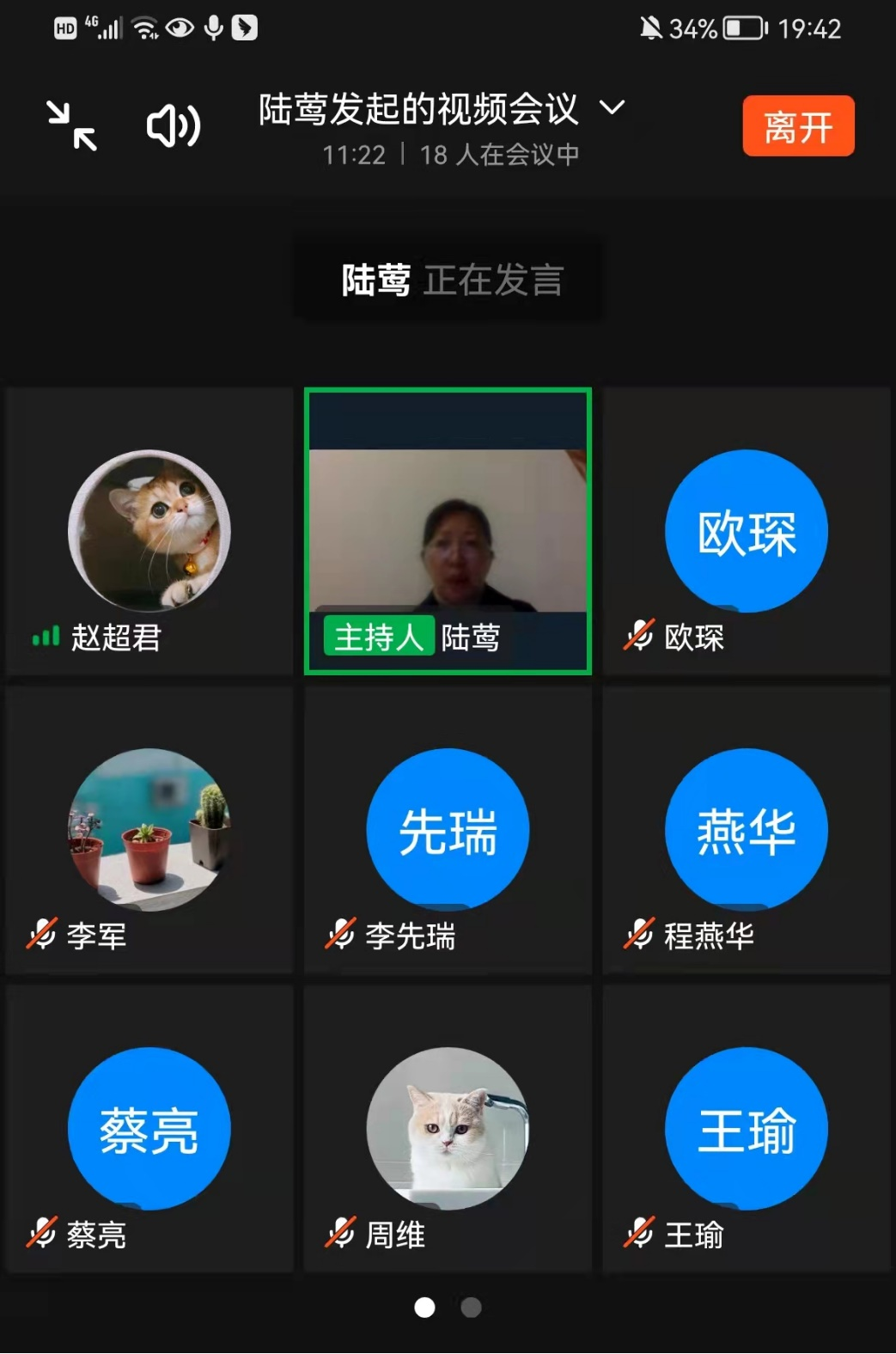Minimize the meeting window
The image size is (896, 1354).
[71, 125]
